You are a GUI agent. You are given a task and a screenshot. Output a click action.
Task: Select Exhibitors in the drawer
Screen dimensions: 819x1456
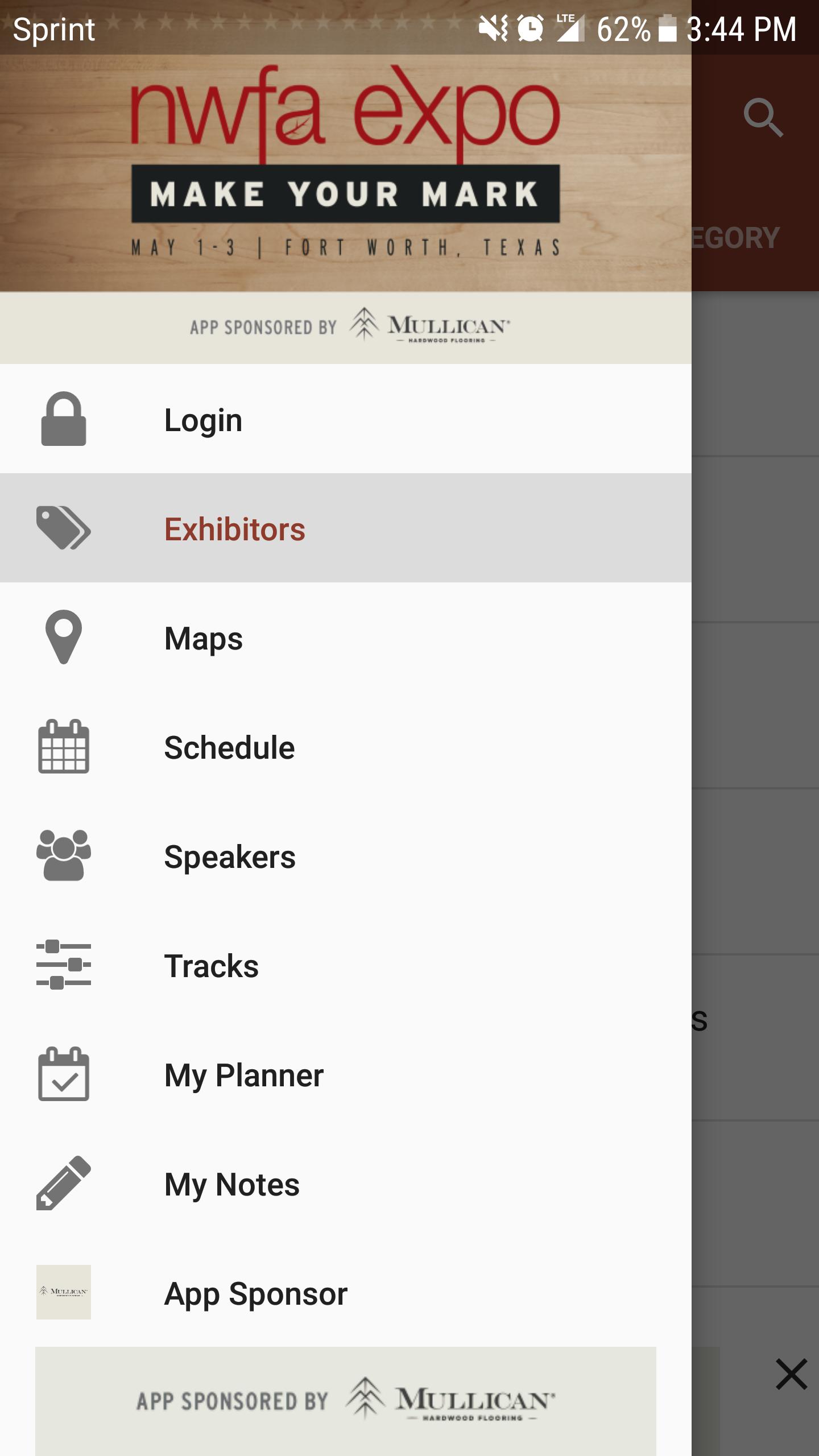pos(345,528)
